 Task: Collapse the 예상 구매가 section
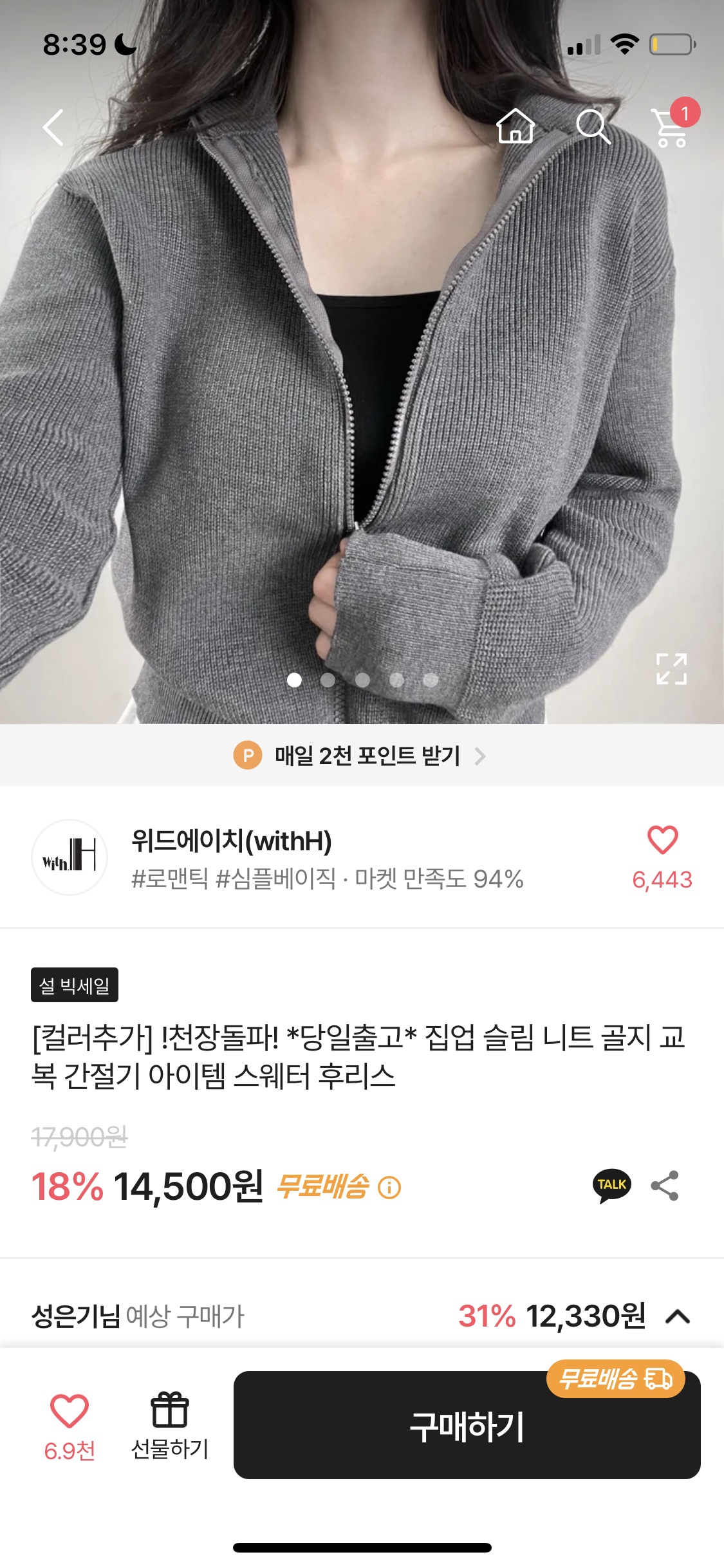[678, 1317]
